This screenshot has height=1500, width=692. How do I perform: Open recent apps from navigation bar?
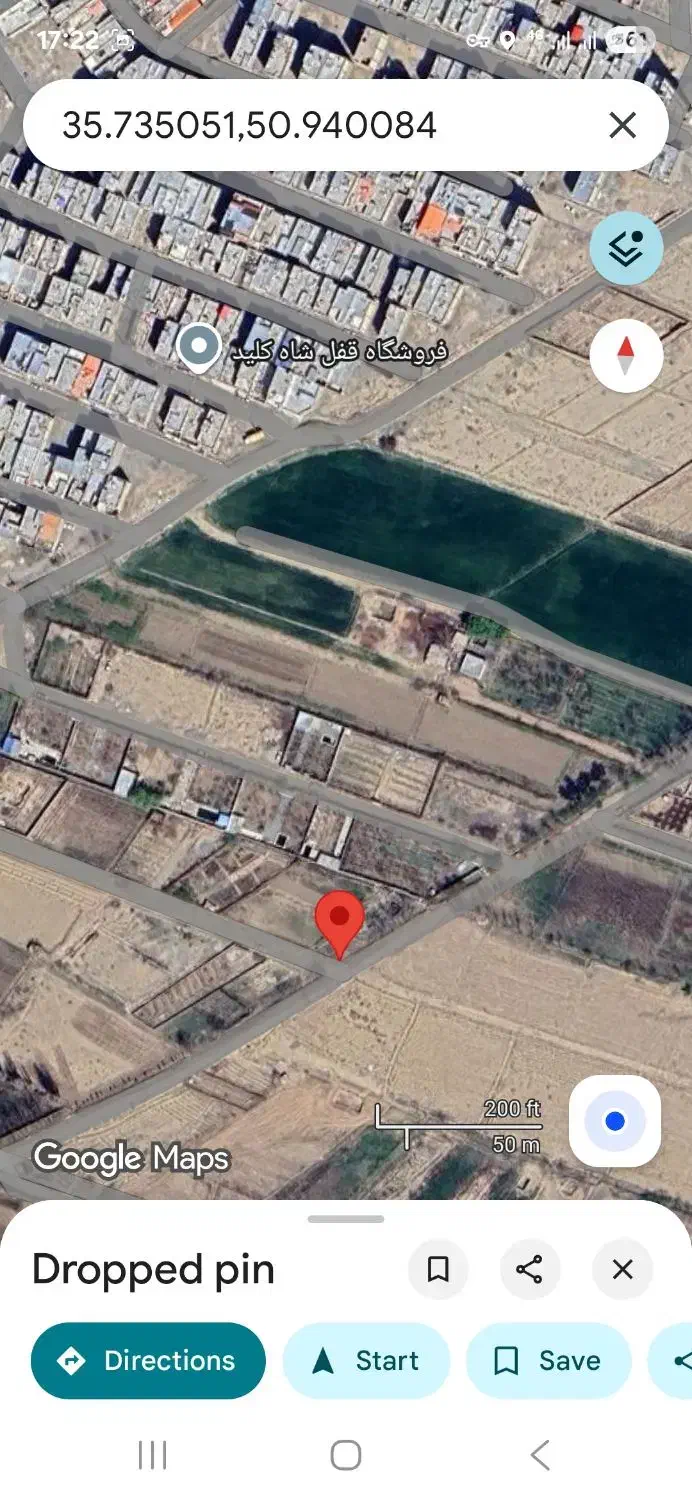pos(152,1455)
